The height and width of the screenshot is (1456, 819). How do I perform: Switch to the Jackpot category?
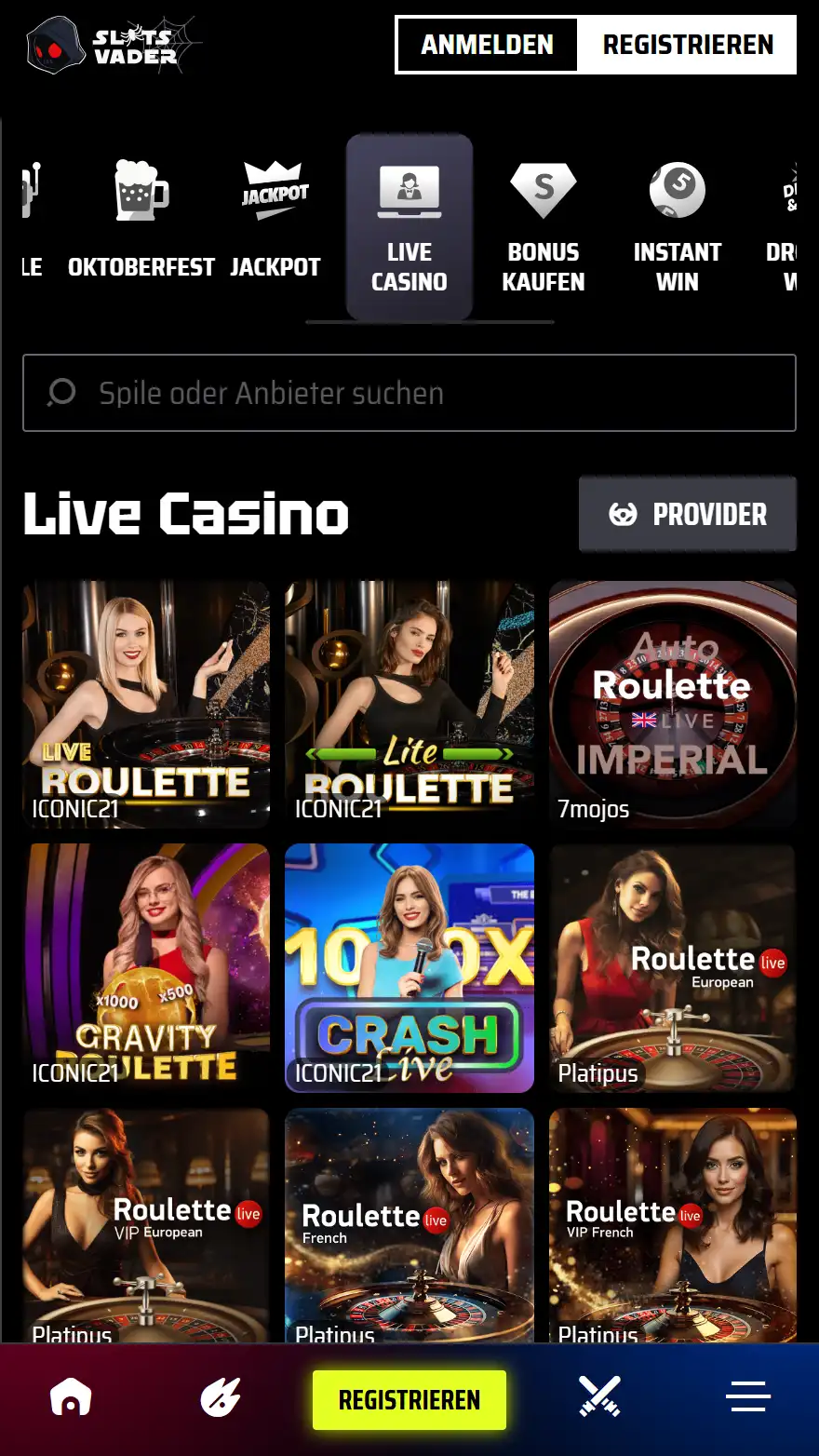click(x=275, y=220)
